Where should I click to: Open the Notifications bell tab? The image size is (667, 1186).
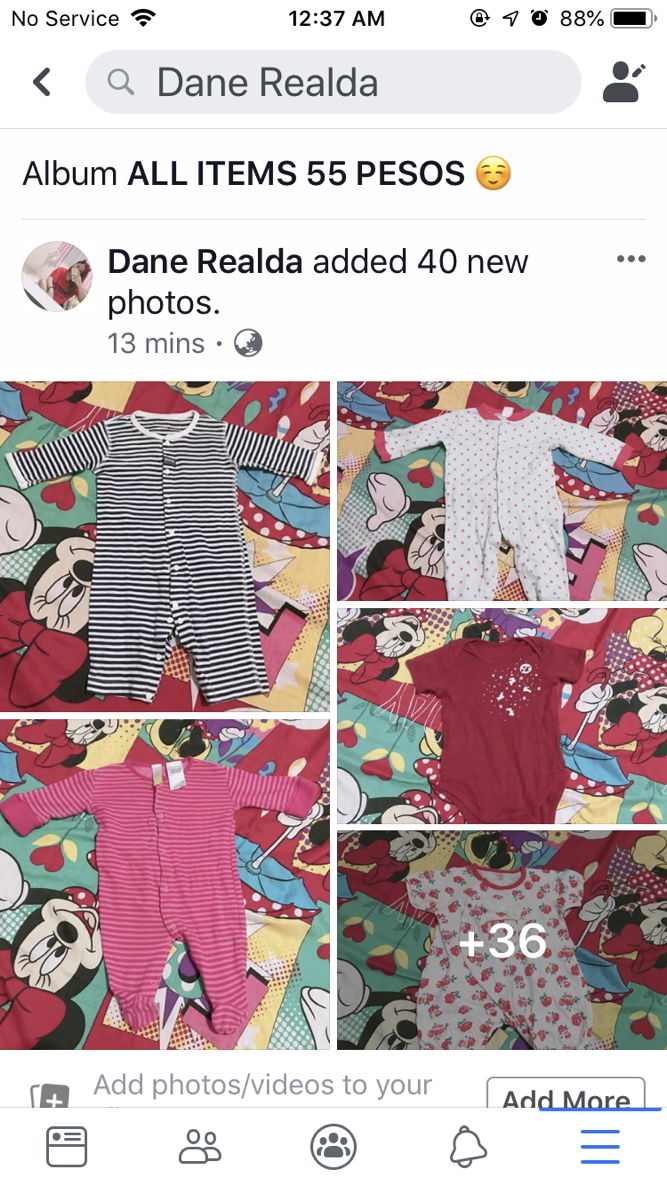pyautogui.click(x=467, y=1146)
